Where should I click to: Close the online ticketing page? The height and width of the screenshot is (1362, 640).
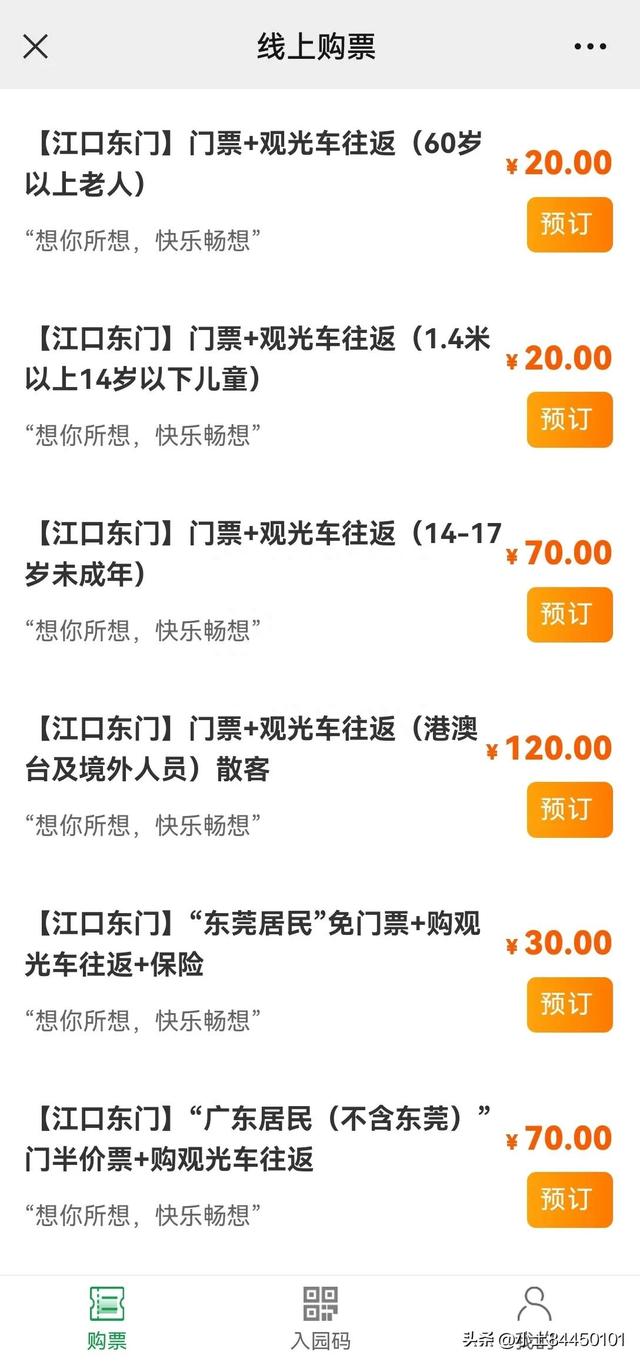point(35,46)
